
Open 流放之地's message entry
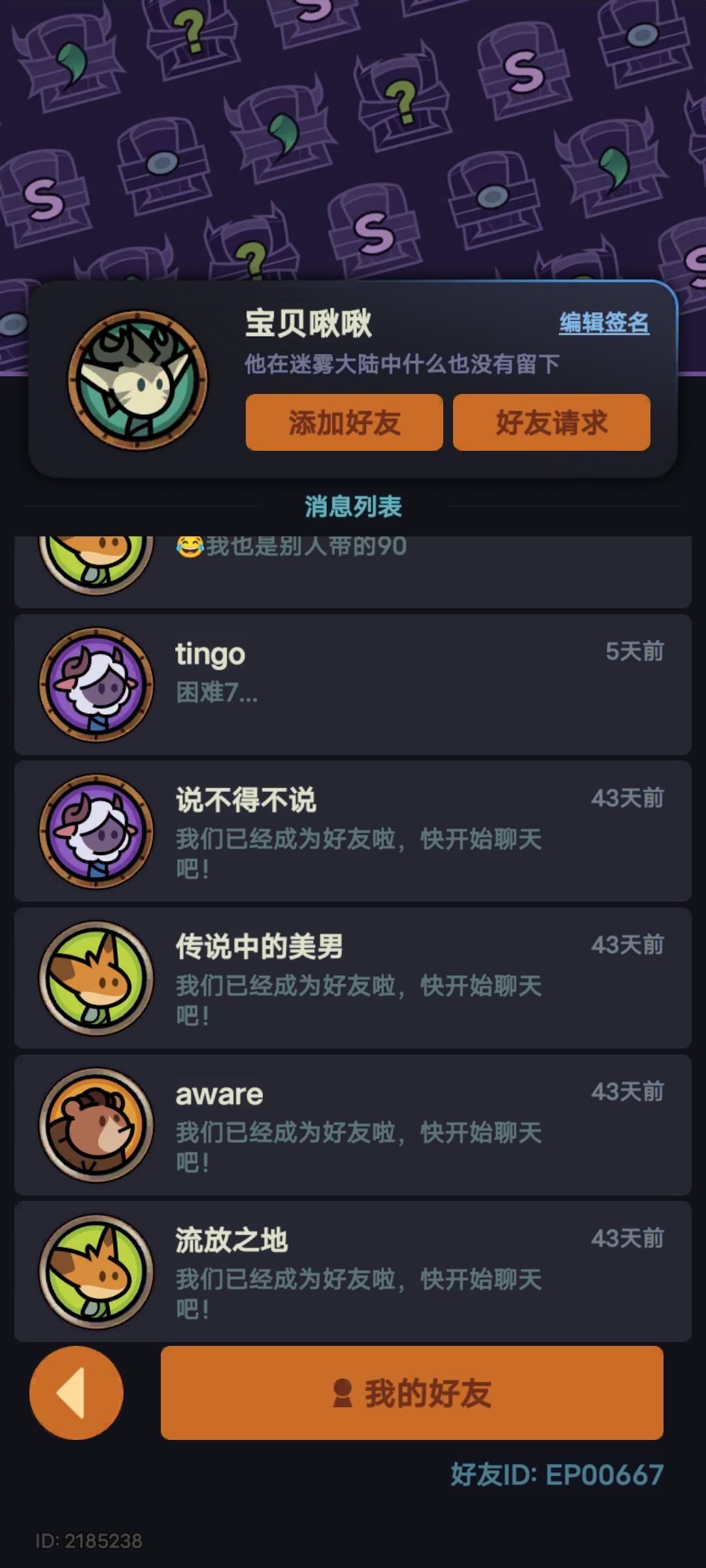(353, 1272)
